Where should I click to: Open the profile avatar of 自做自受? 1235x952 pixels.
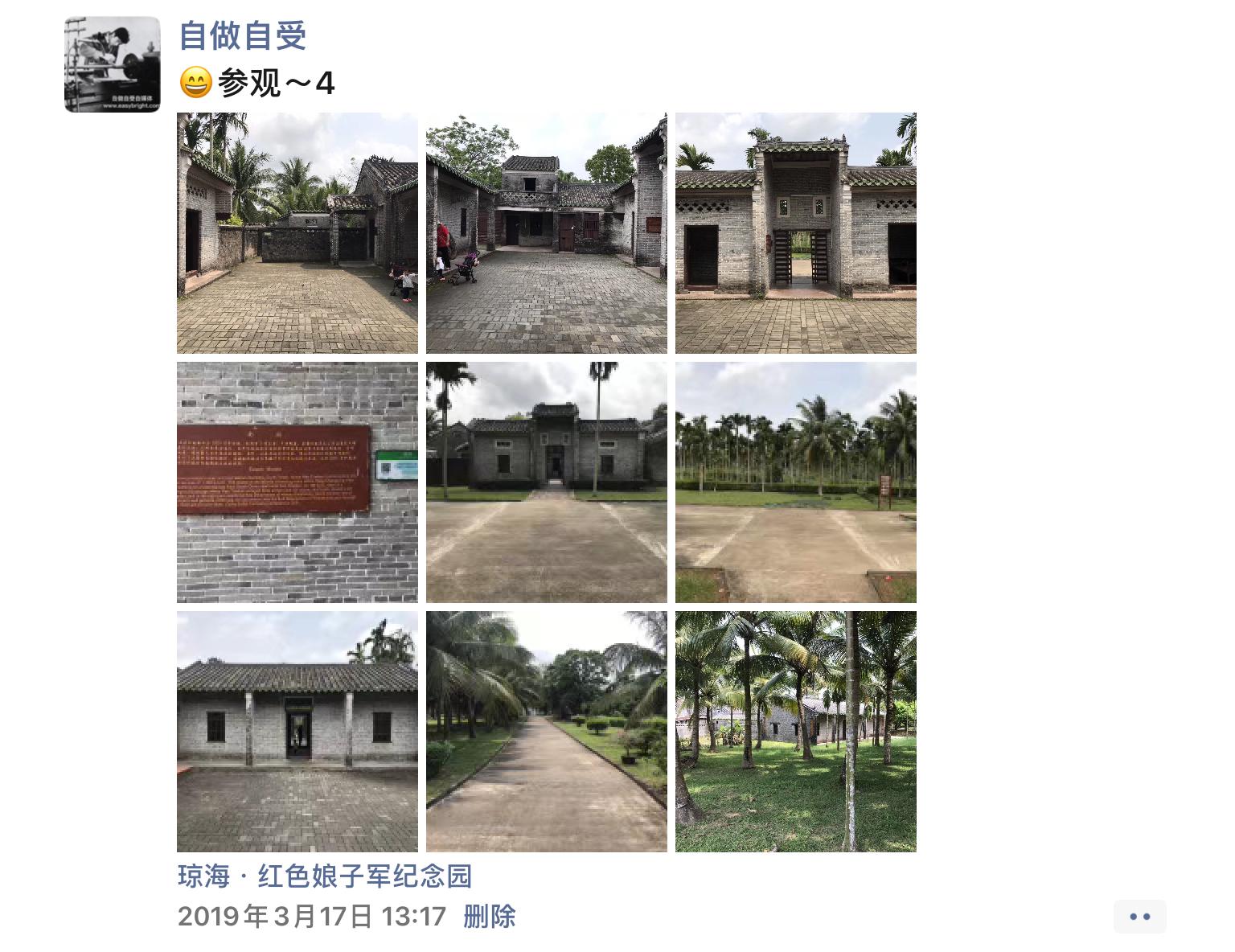pyautogui.click(x=112, y=64)
